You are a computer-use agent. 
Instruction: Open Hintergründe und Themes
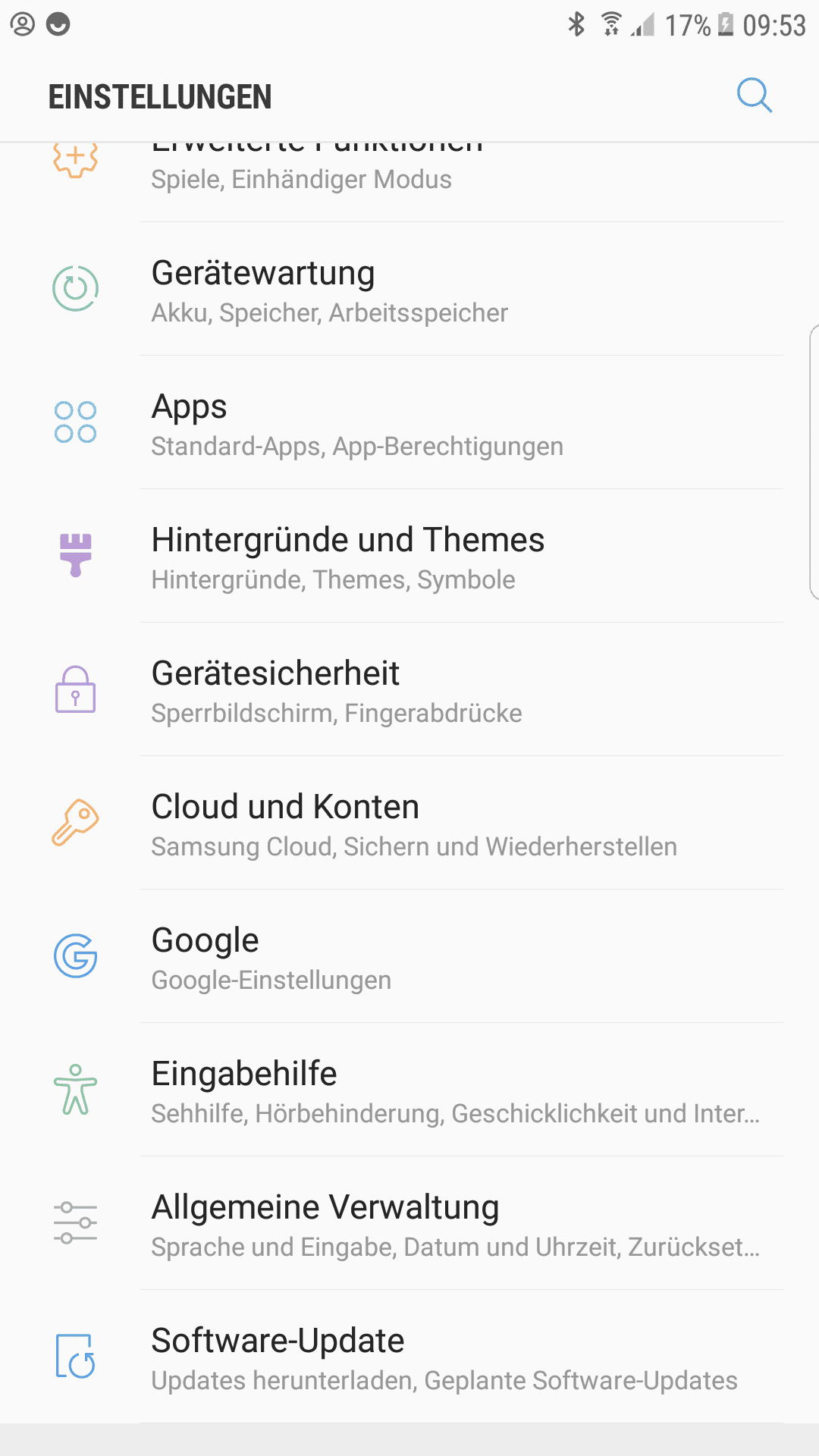coord(409,557)
